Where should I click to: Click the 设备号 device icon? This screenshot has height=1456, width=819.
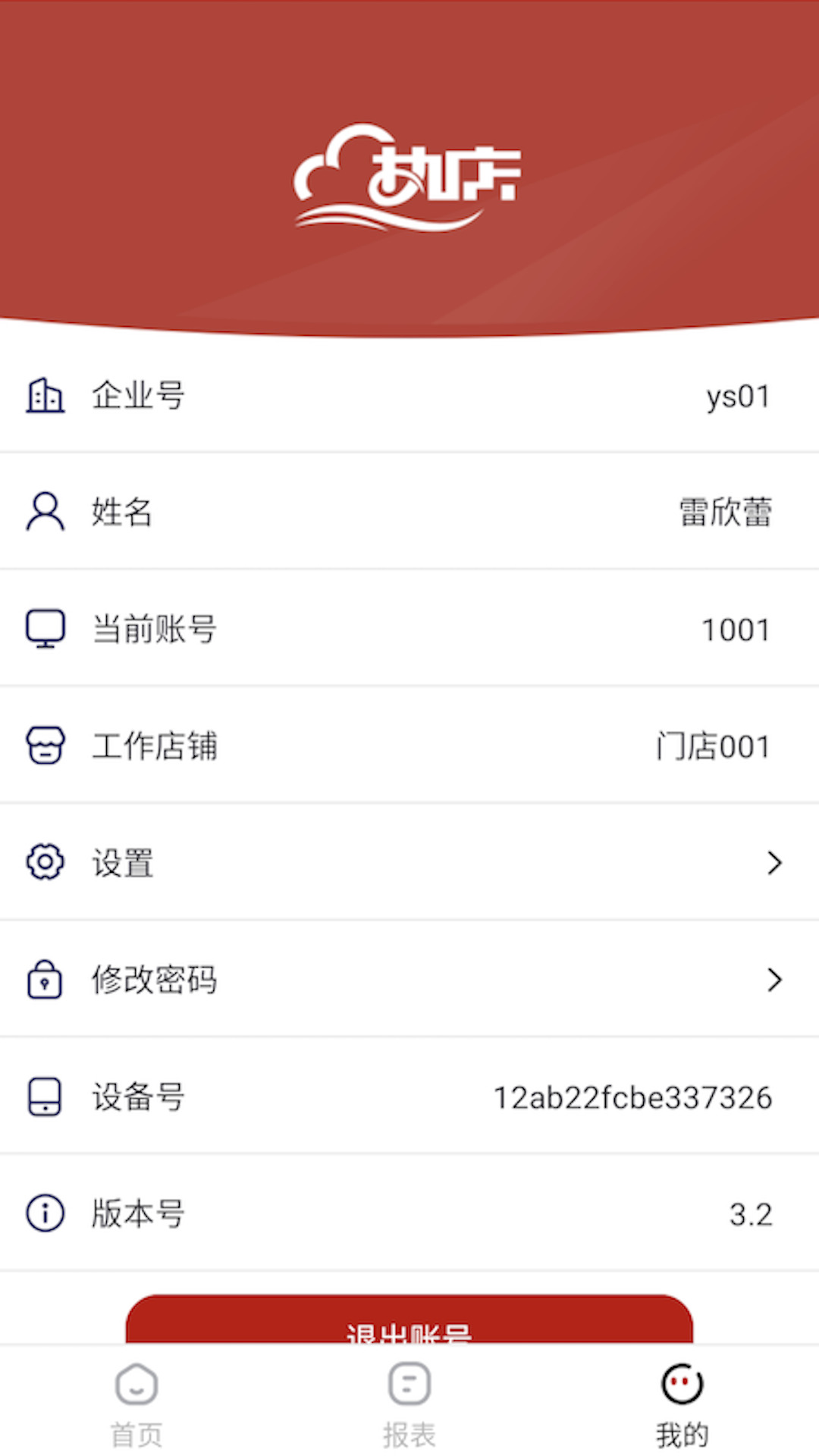coord(44,1097)
